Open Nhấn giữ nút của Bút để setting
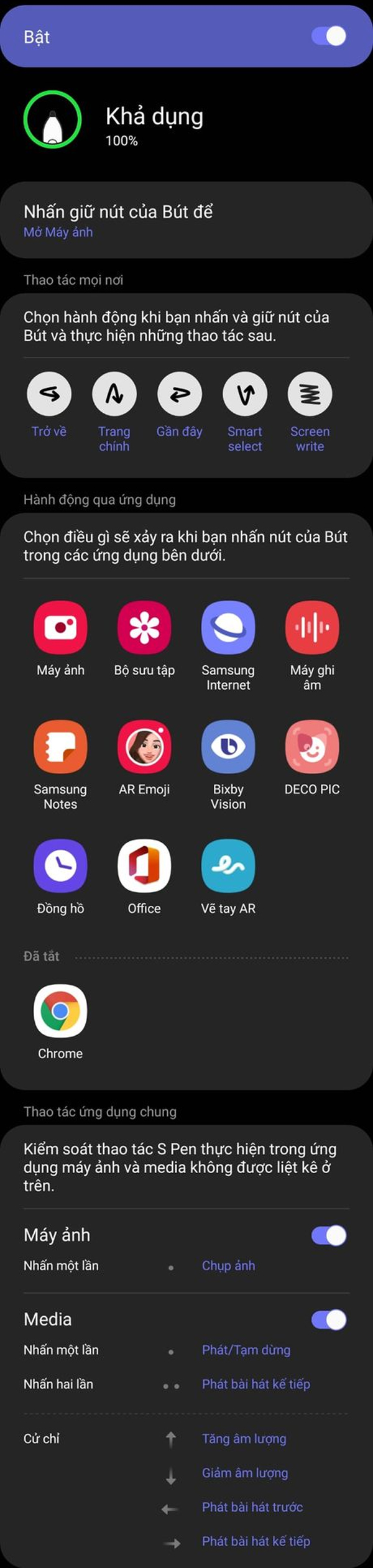The image size is (373, 1568). tap(186, 220)
